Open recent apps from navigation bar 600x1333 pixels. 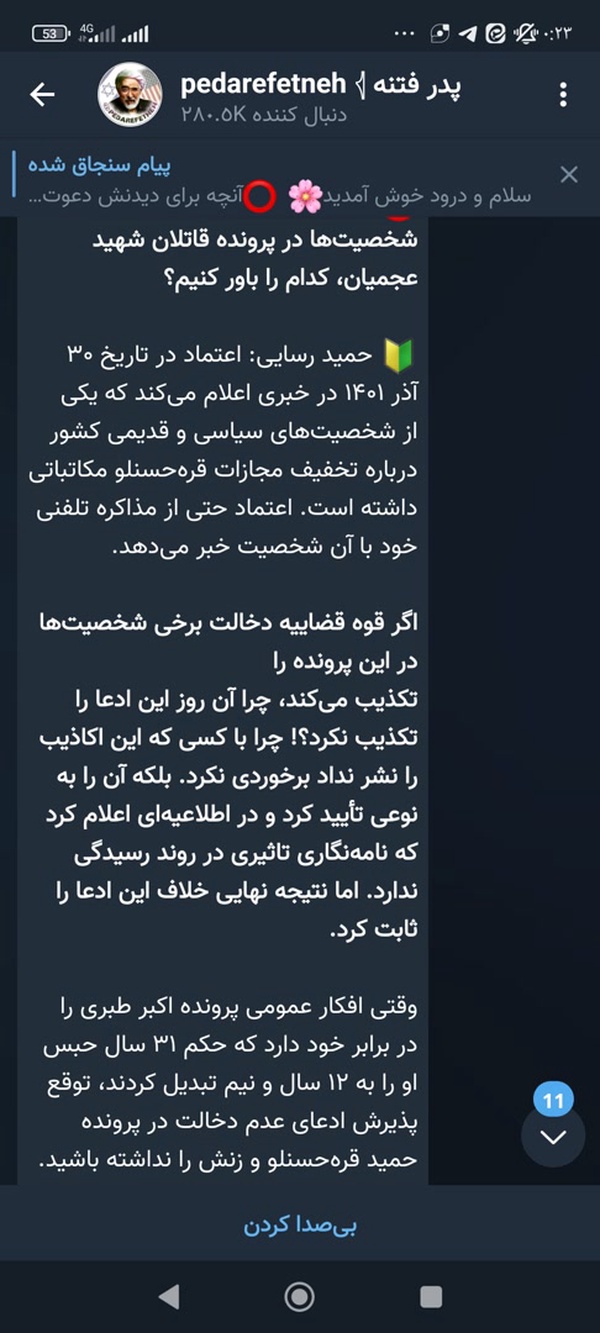431,1297
